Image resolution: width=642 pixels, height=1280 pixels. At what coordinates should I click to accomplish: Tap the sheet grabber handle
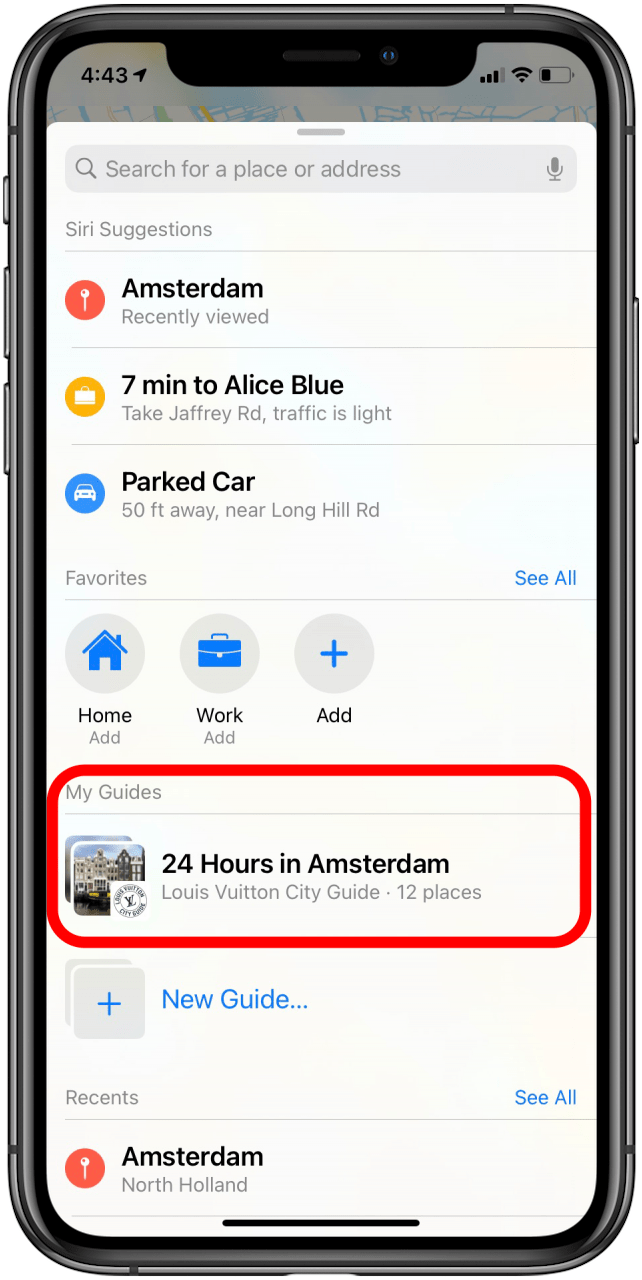point(321,132)
